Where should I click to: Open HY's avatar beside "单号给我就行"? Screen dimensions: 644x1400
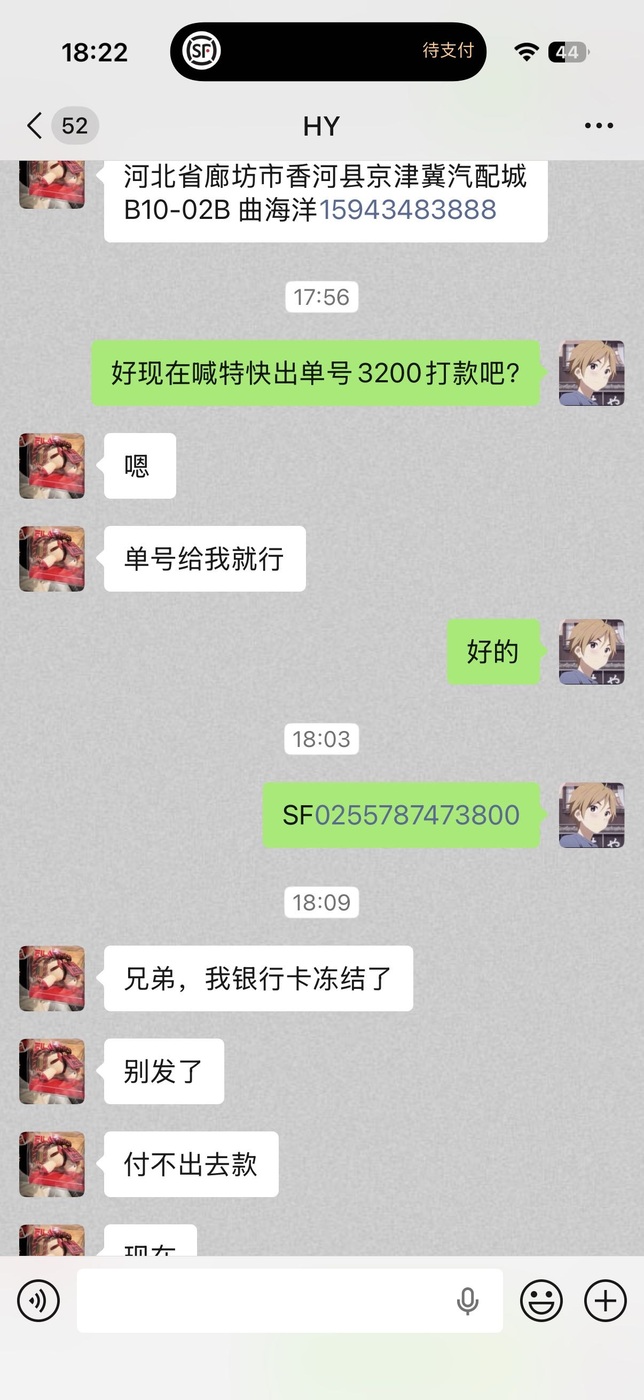pyautogui.click(x=52, y=559)
